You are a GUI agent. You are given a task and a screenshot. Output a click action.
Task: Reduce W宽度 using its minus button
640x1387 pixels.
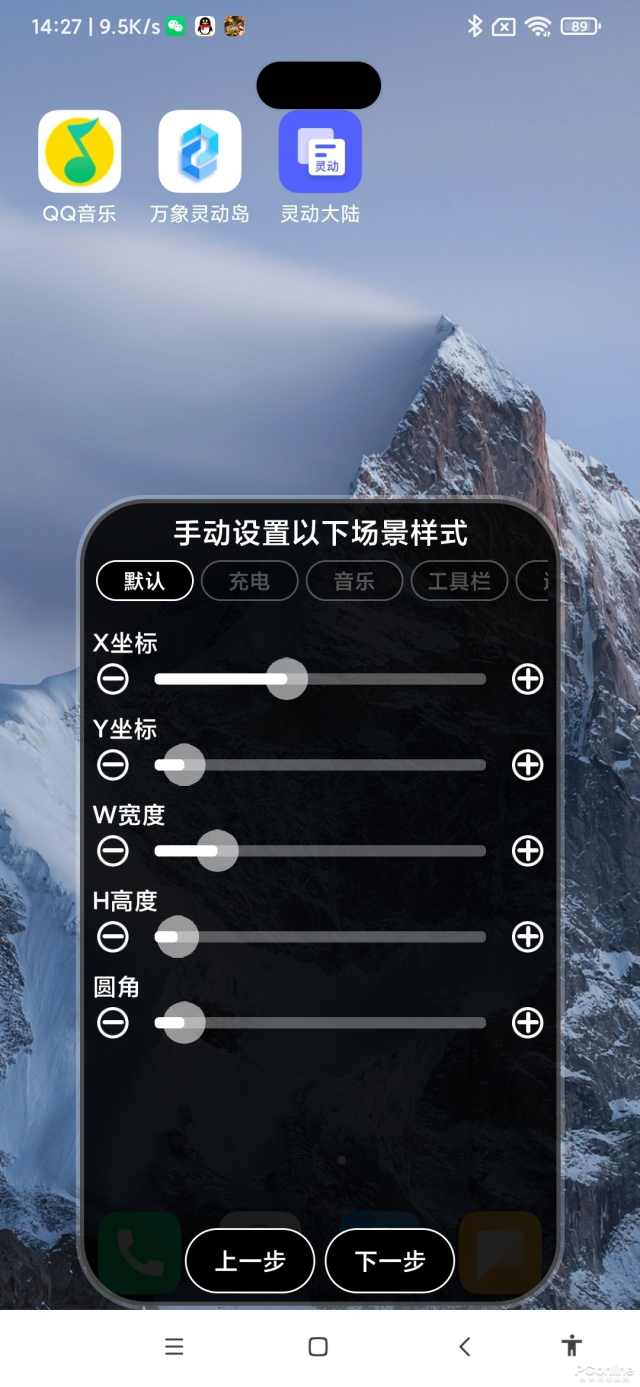tap(113, 851)
